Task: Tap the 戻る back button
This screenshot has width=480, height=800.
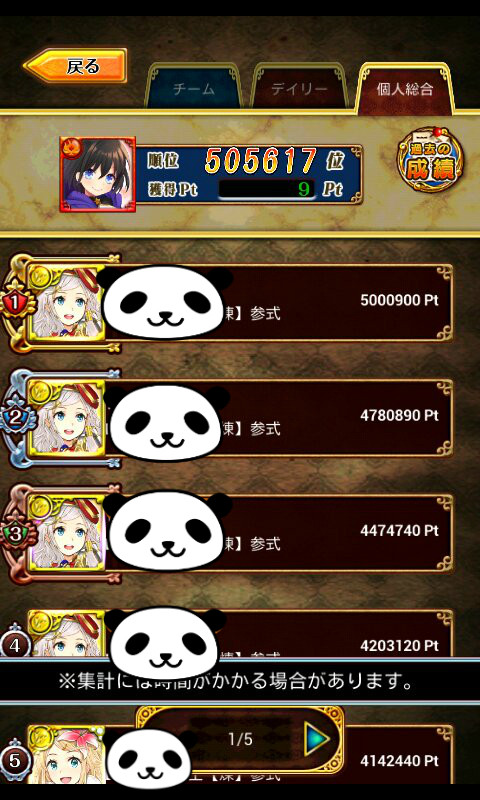Action: tap(75, 65)
